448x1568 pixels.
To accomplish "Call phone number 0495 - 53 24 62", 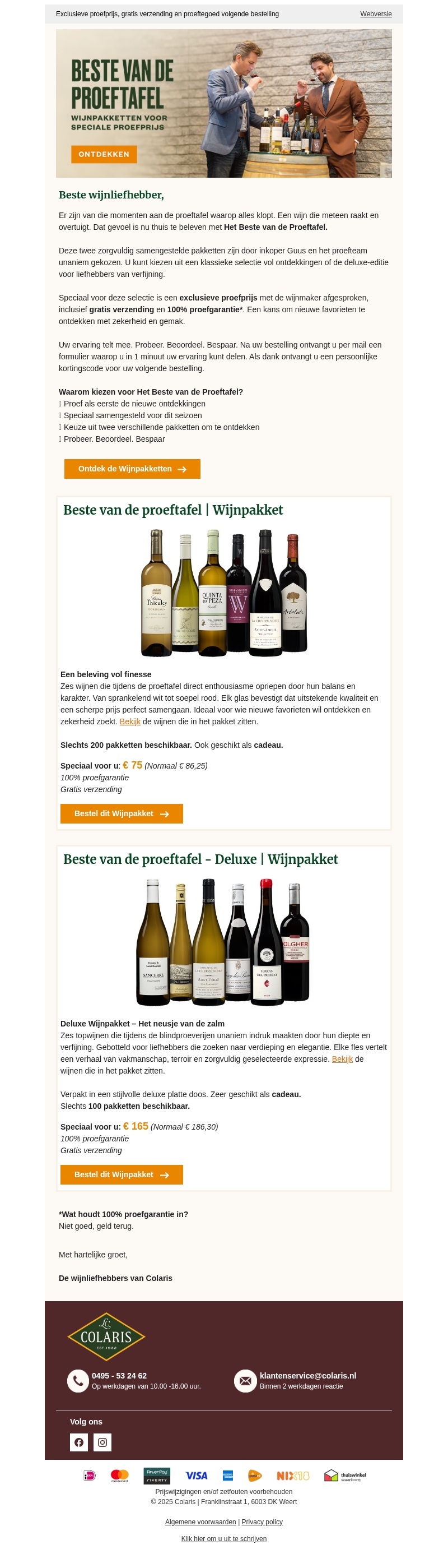I will [119, 1375].
